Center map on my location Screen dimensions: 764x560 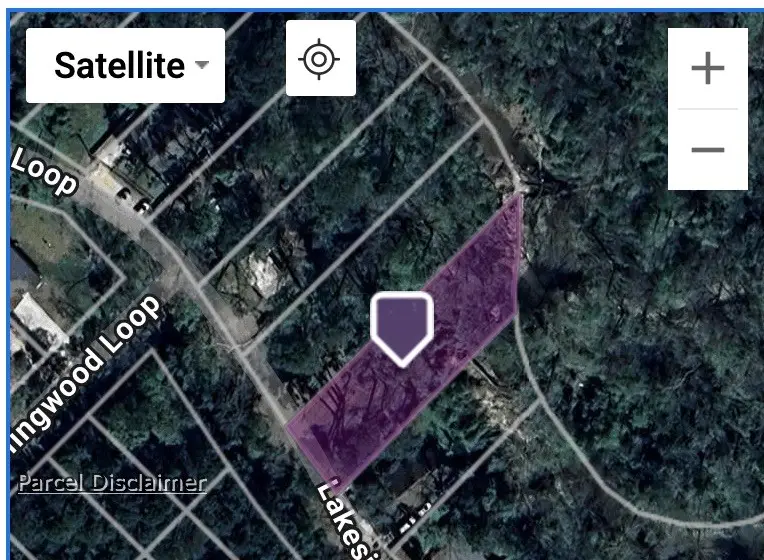[x=320, y=59]
